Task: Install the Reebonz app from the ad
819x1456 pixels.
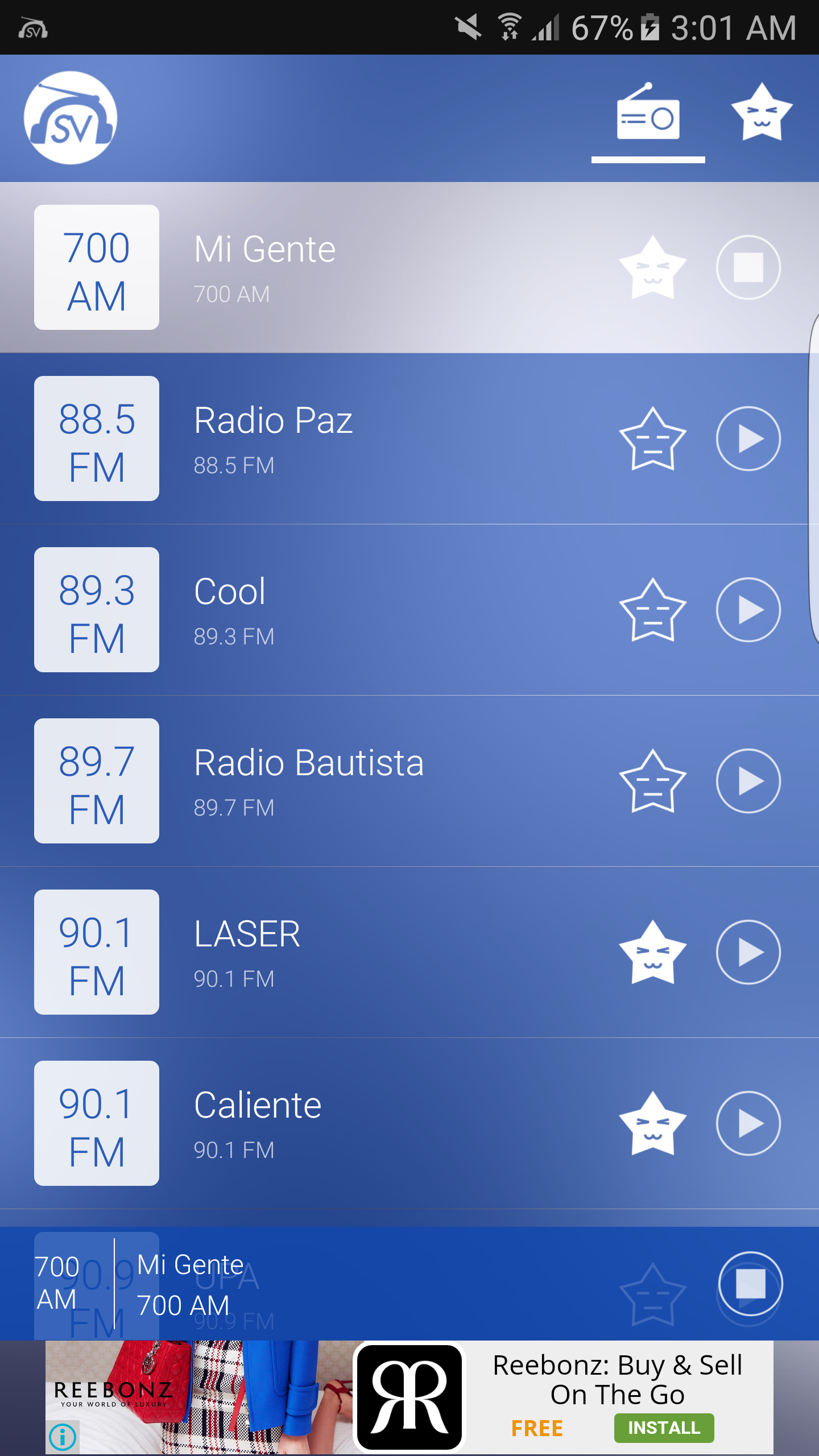Action: 663,1428
